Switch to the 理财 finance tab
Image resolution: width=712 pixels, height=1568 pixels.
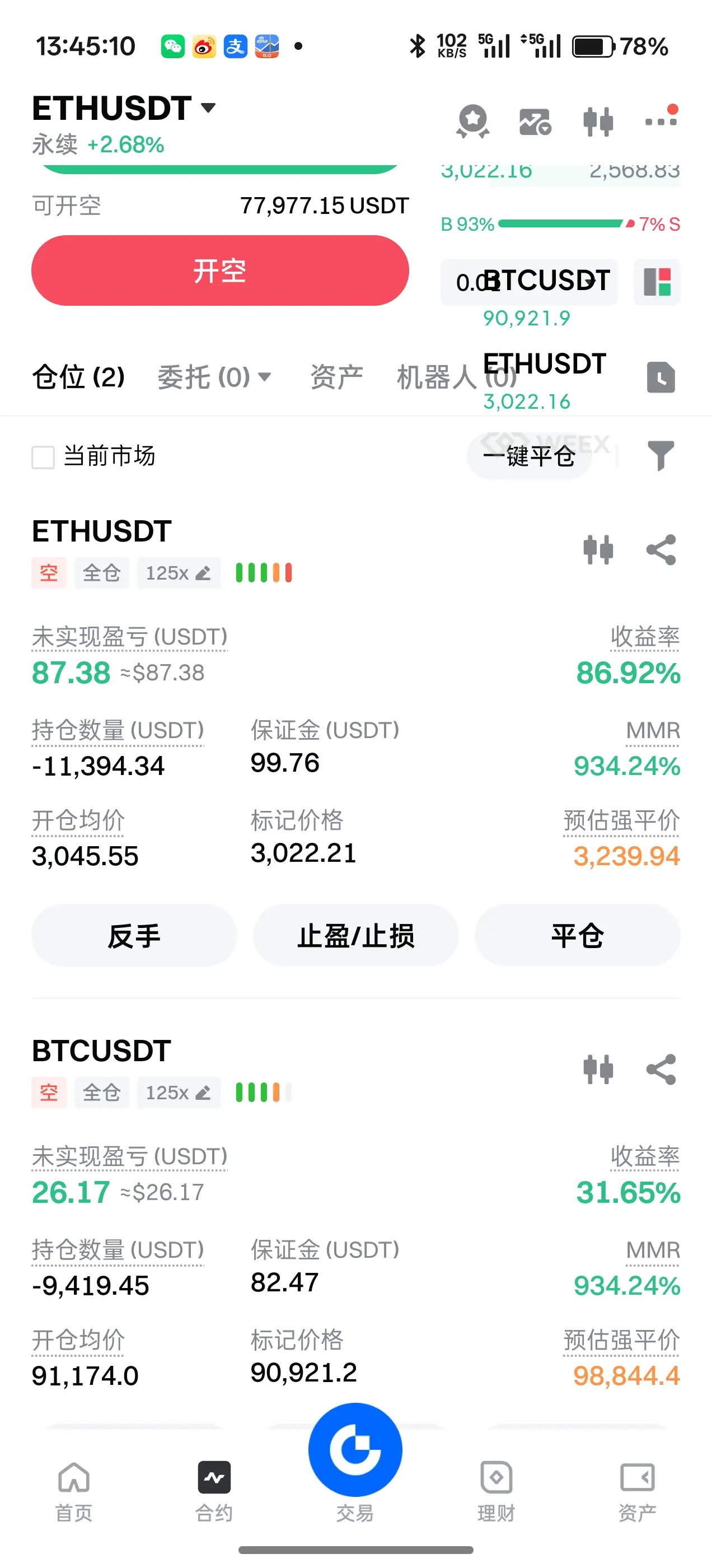pos(496,1491)
